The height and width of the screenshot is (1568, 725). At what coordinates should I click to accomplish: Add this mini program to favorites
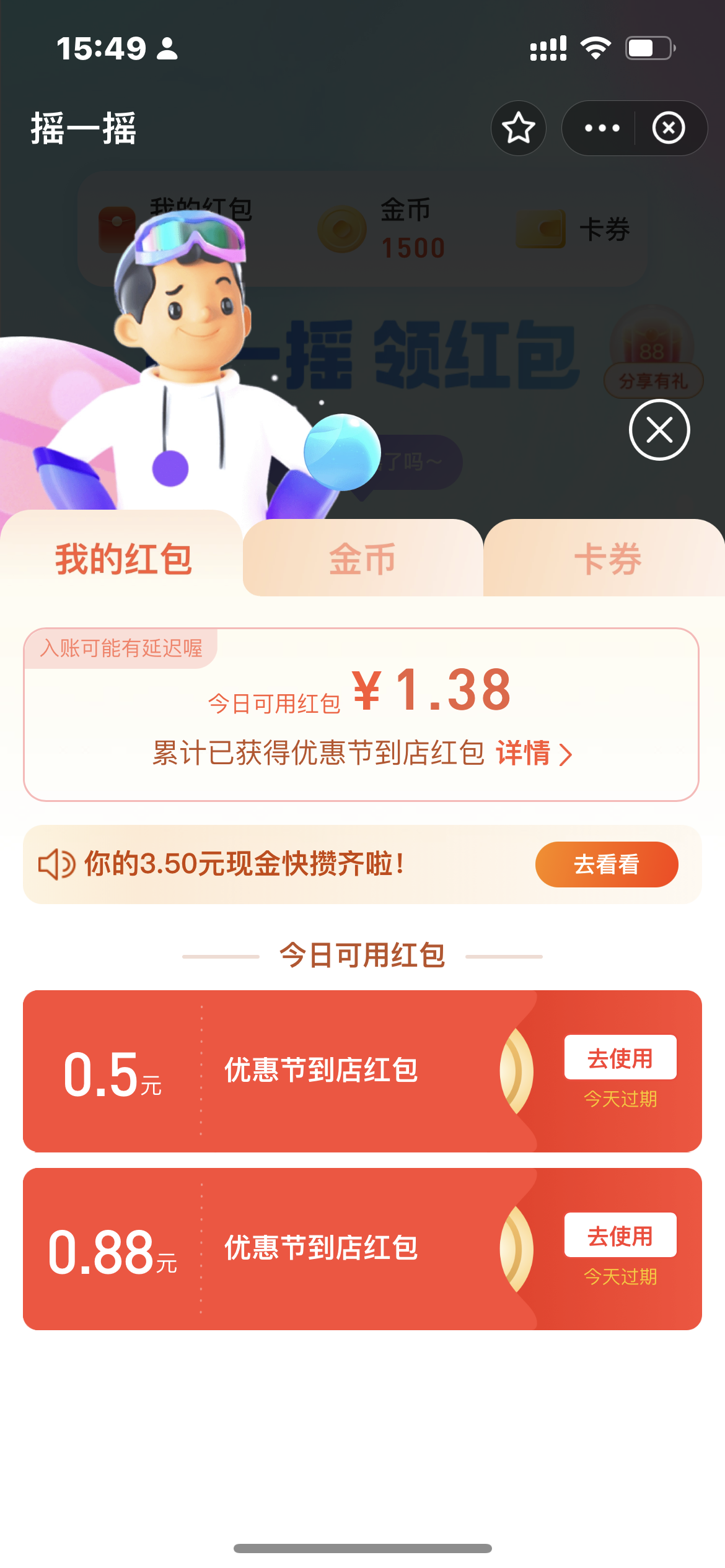pos(518,128)
